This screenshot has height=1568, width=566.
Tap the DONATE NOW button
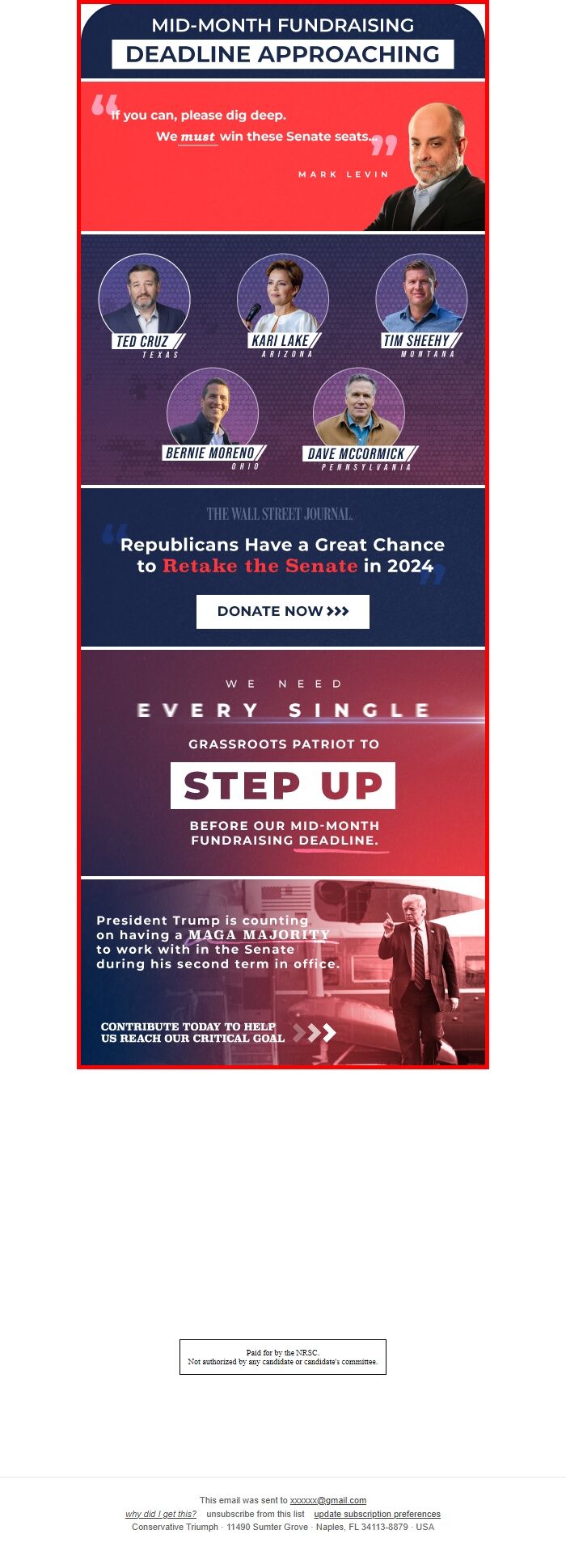click(282, 611)
